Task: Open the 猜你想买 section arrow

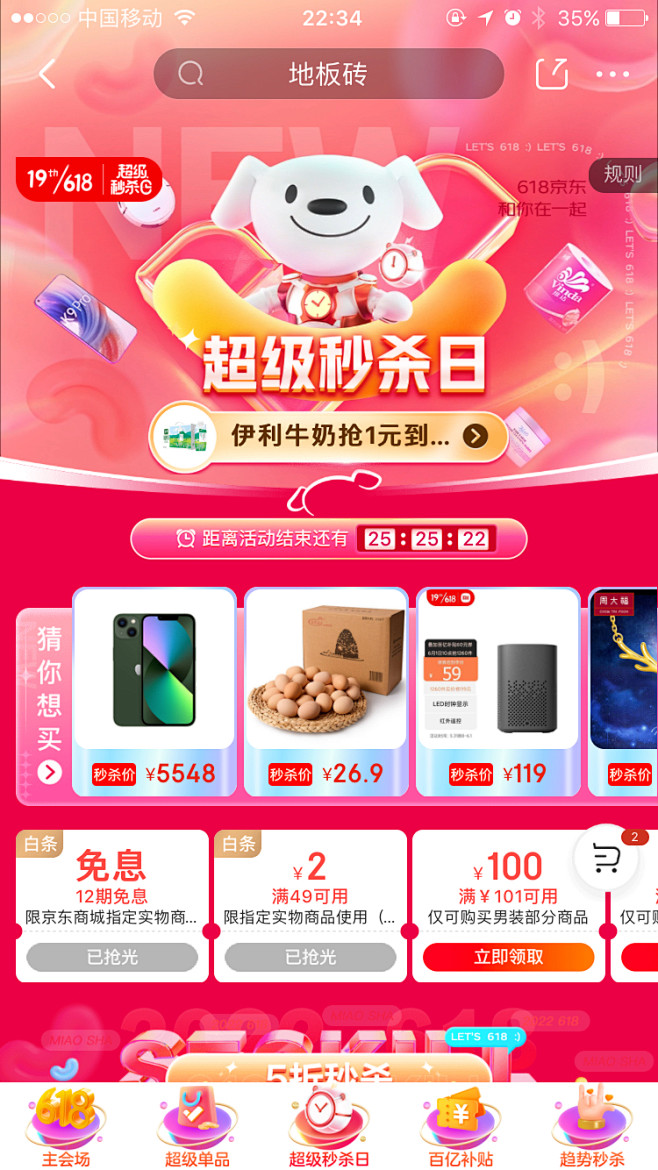Action: [x=49, y=772]
